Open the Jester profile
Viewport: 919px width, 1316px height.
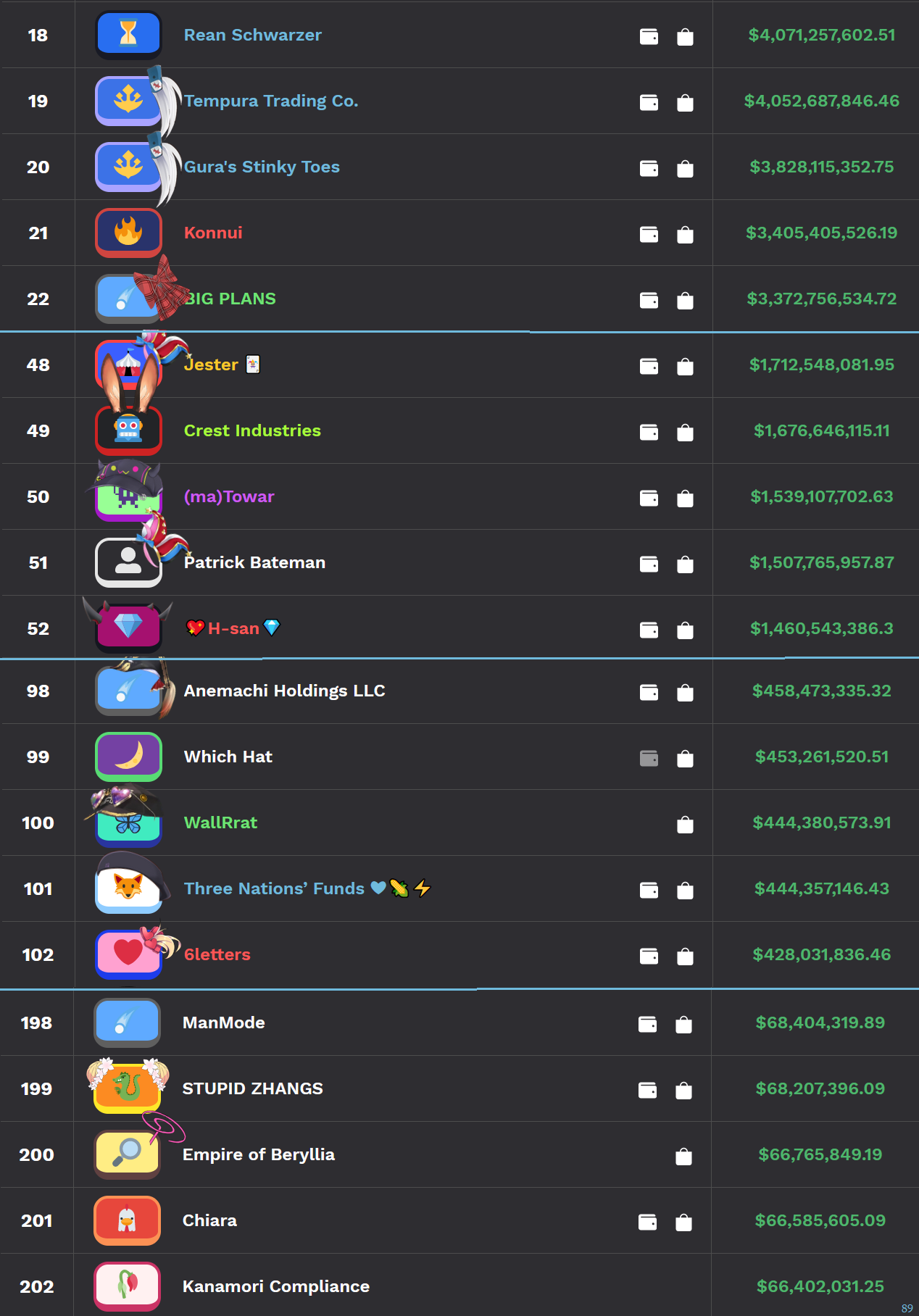(x=211, y=365)
